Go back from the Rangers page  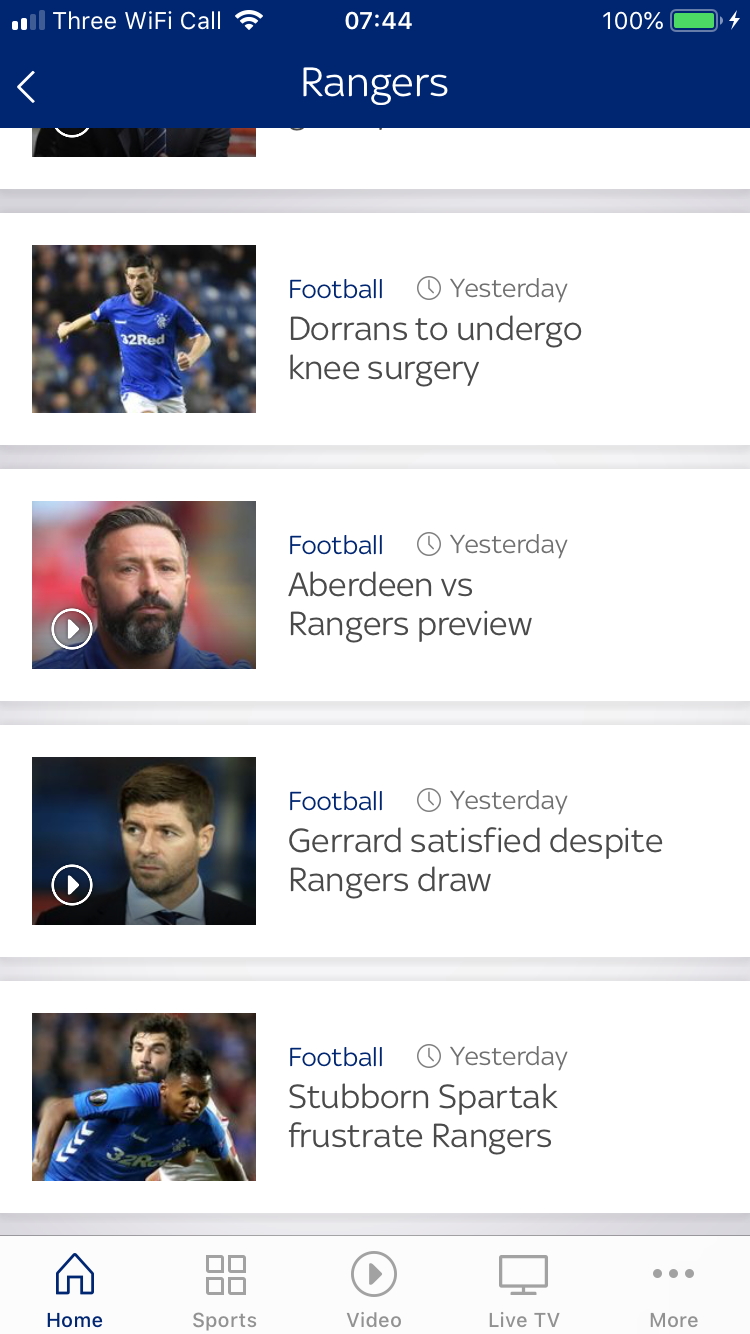coord(27,87)
